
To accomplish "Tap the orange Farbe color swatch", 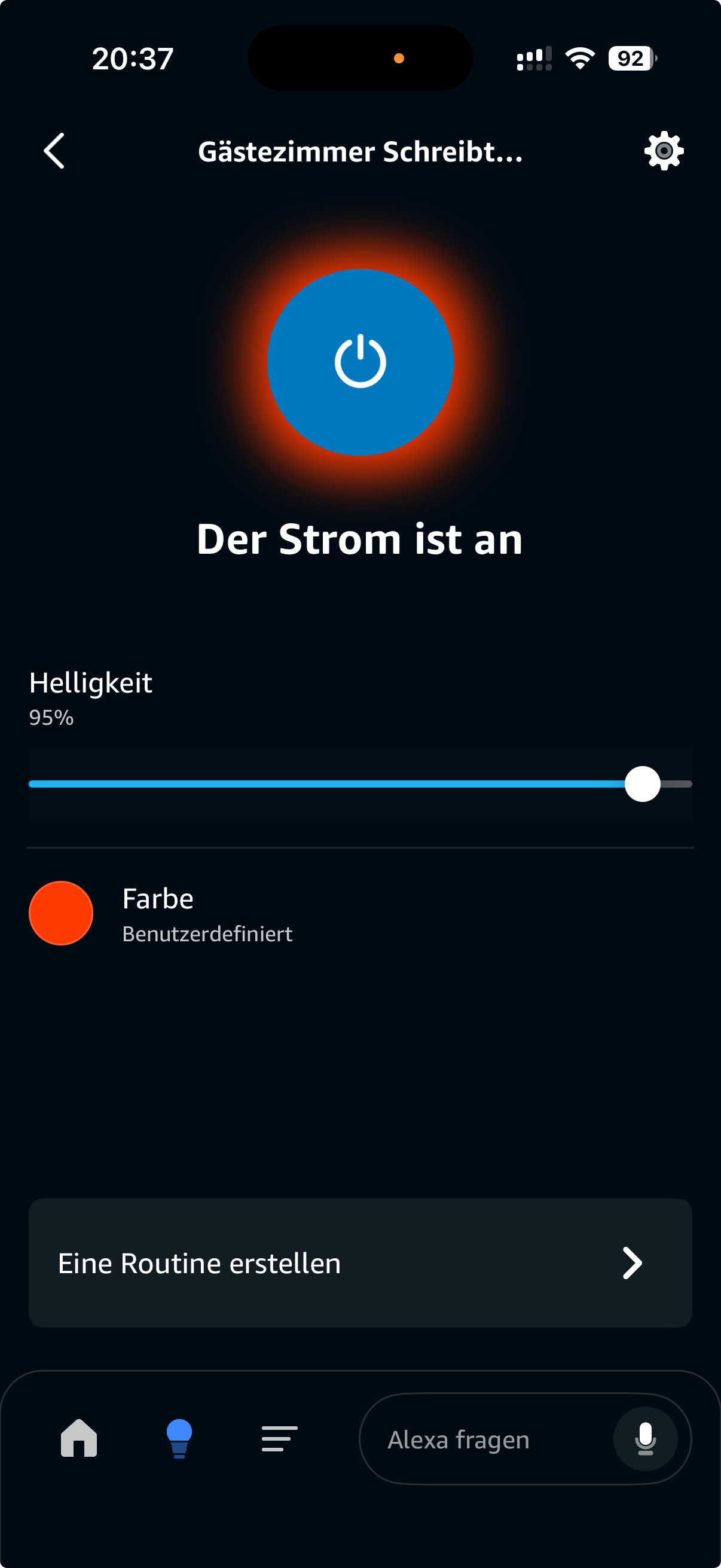I will [x=61, y=913].
